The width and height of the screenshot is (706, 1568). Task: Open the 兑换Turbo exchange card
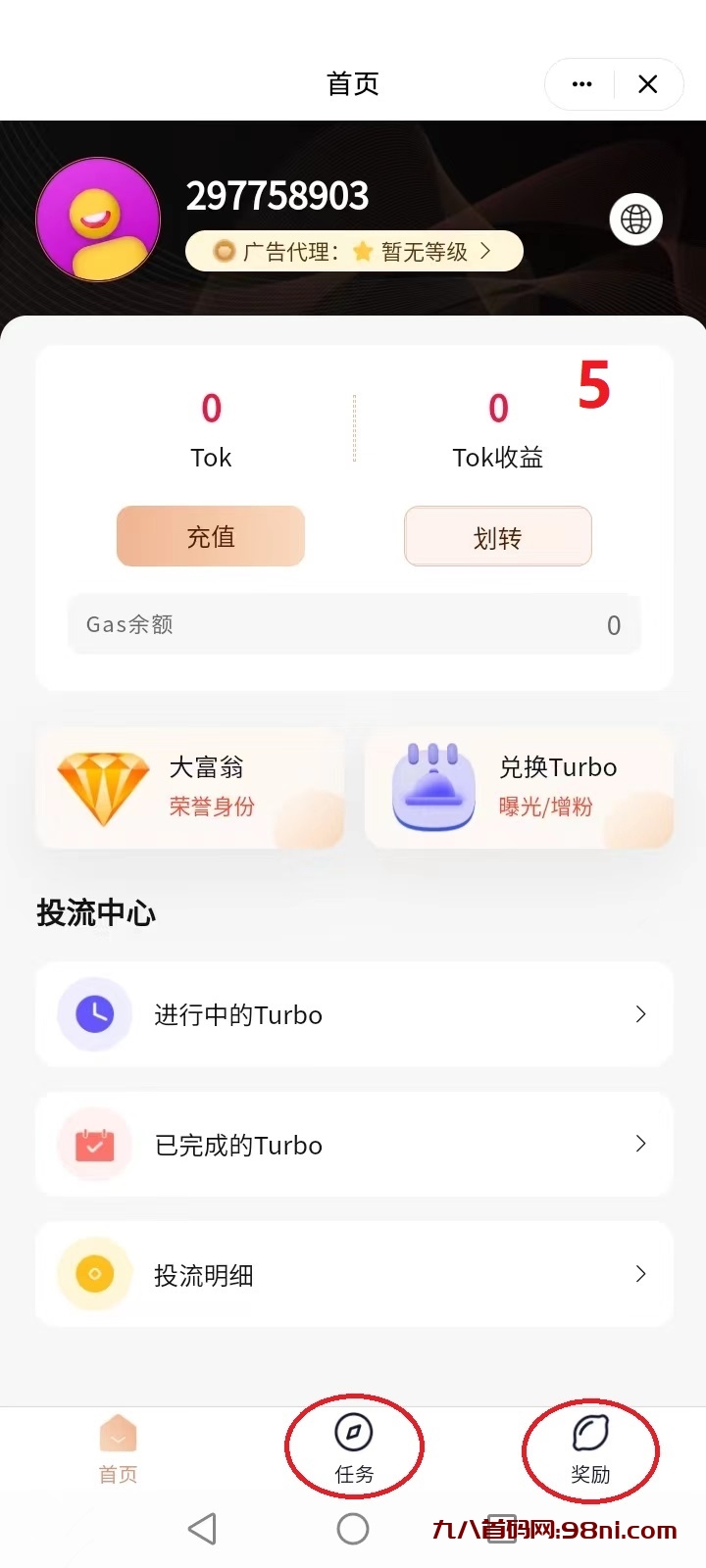[x=519, y=787]
